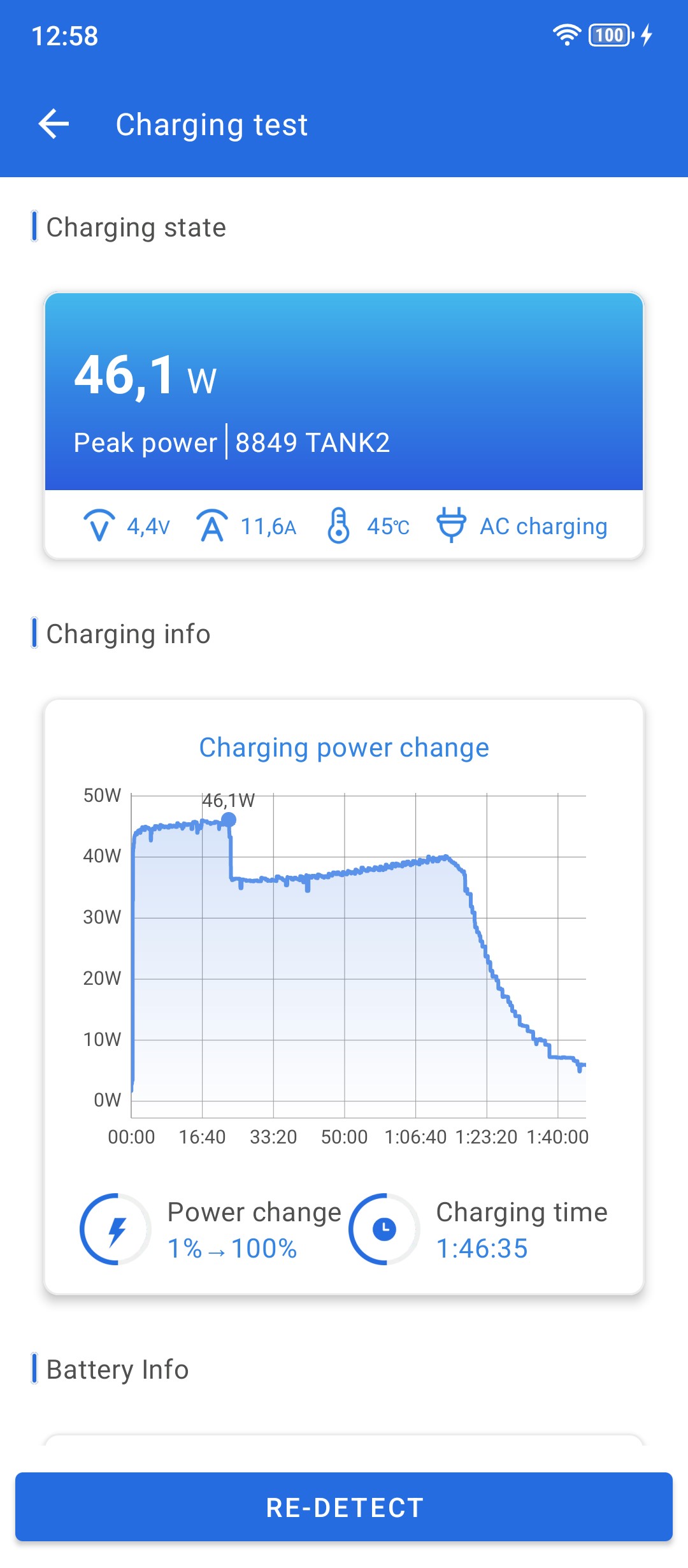The width and height of the screenshot is (688, 1568).
Task: Go back using the top arrow
Action: (x=54, y=124)
